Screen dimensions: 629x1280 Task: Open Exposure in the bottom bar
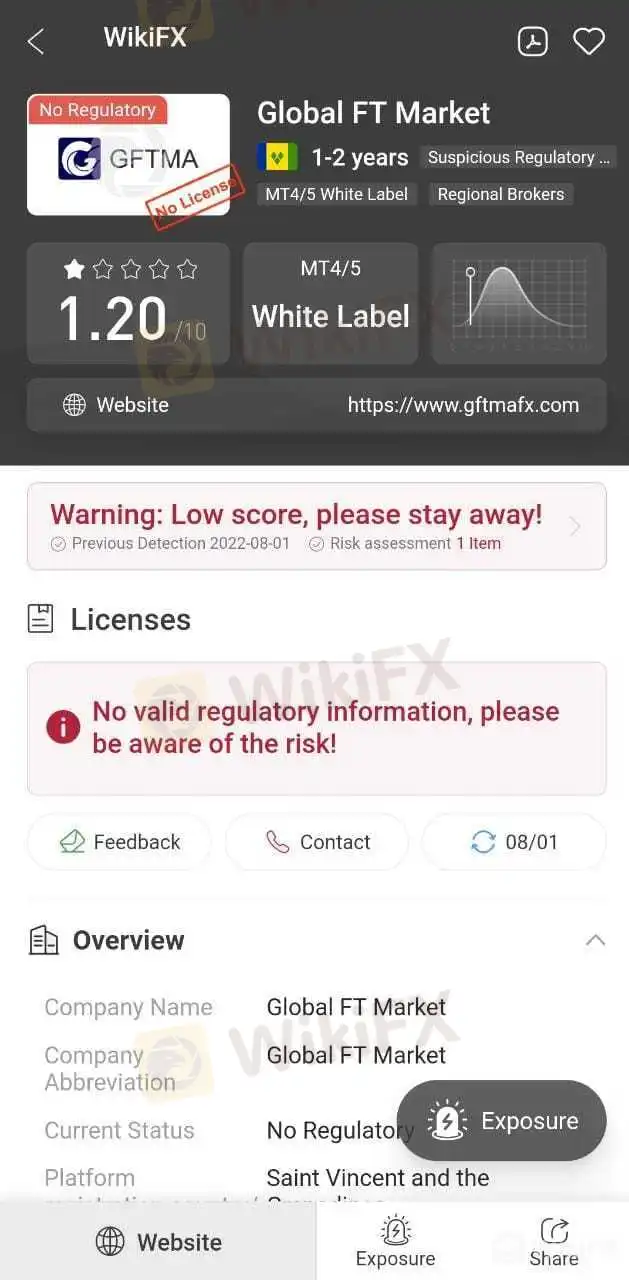point(396,1242)
